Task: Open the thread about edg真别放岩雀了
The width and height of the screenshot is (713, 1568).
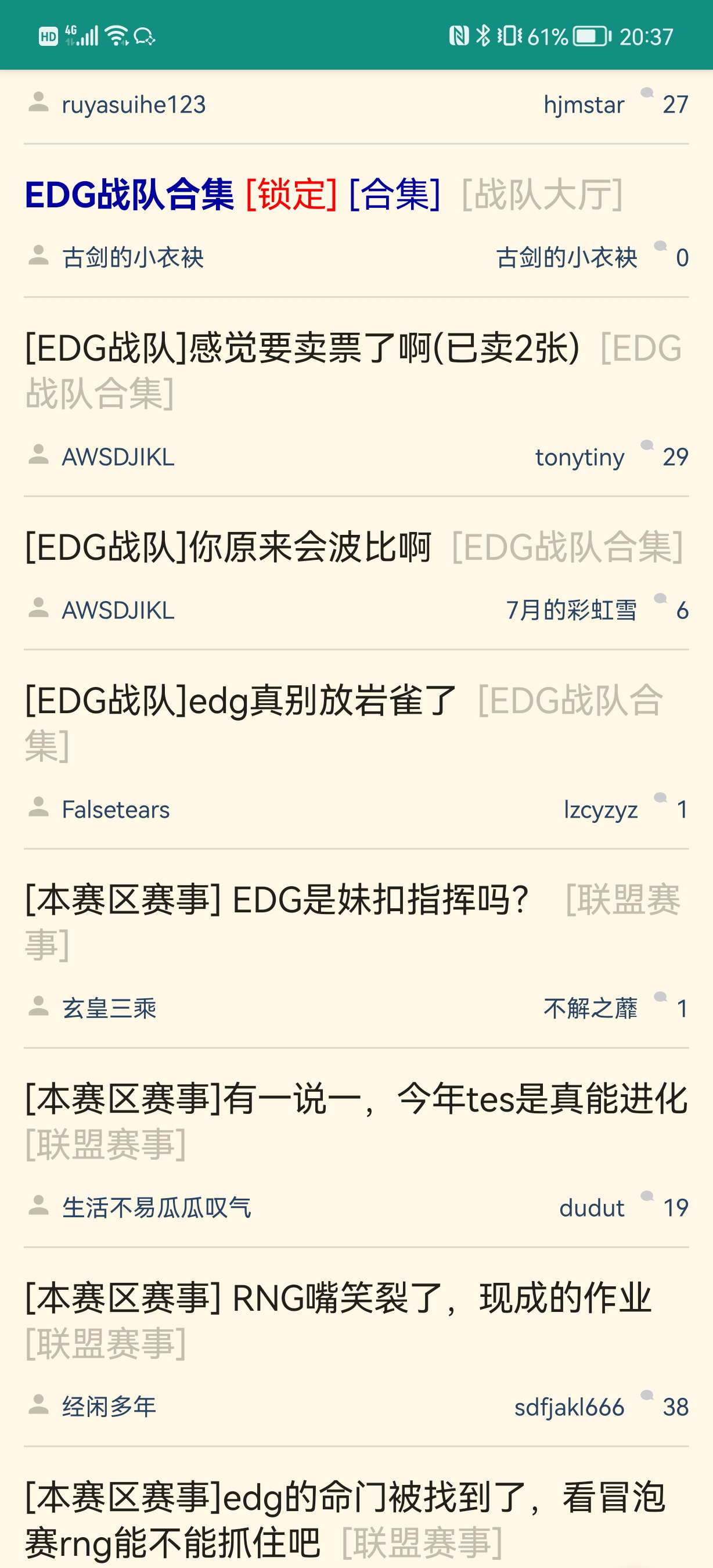Action: (x=237, y=700)
